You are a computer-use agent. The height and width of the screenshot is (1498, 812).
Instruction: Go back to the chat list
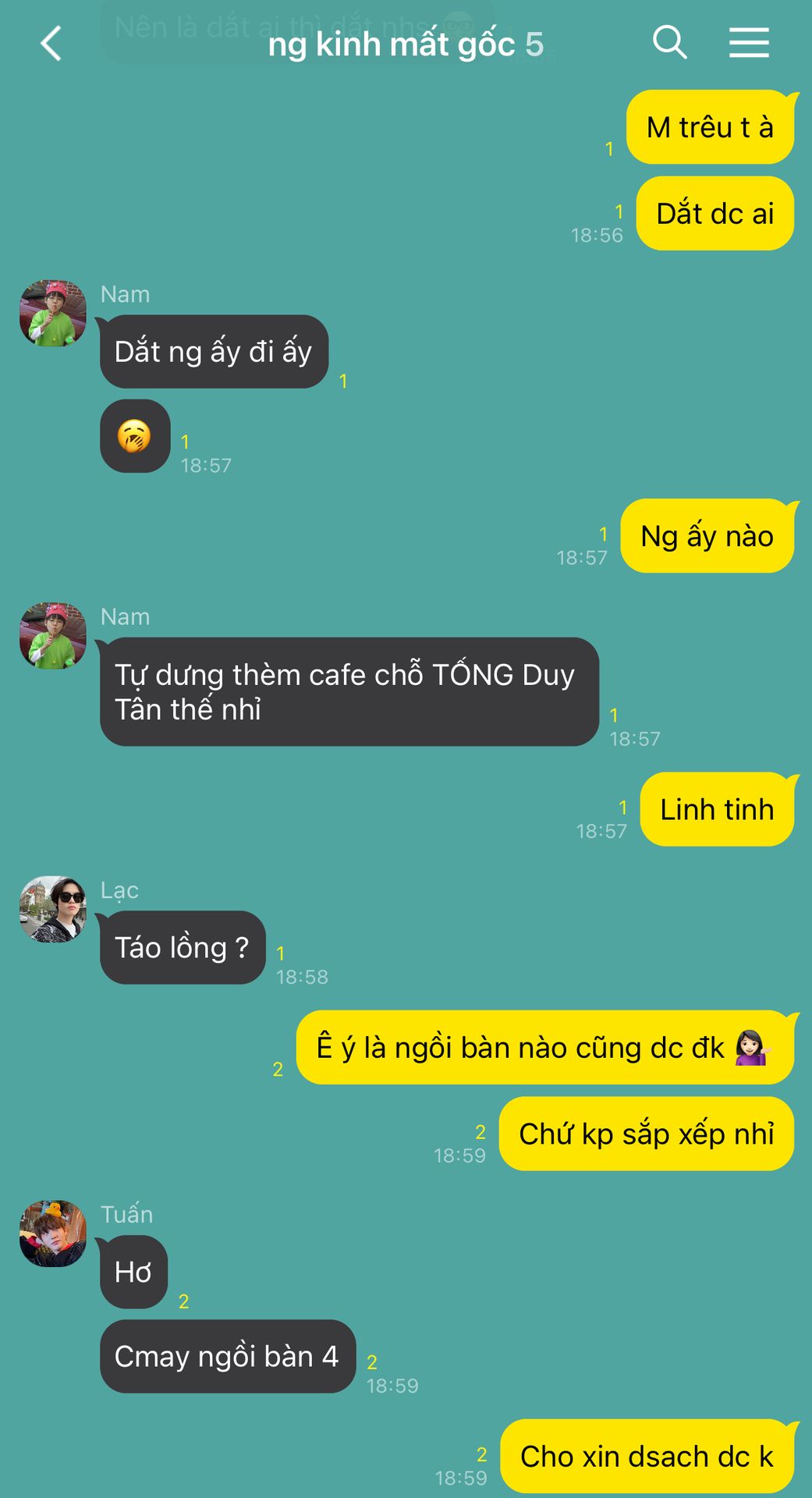[x=51, y=44]
